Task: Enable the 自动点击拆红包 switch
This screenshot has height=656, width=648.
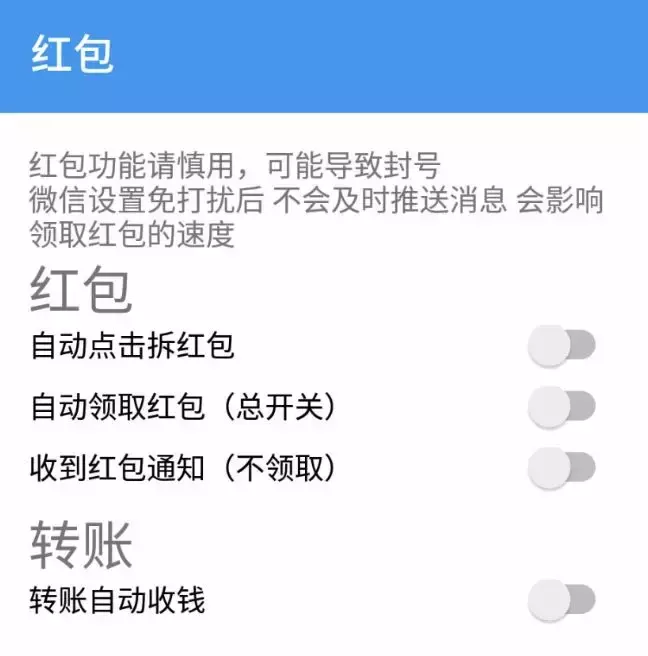Action: (x=561, y=347)
